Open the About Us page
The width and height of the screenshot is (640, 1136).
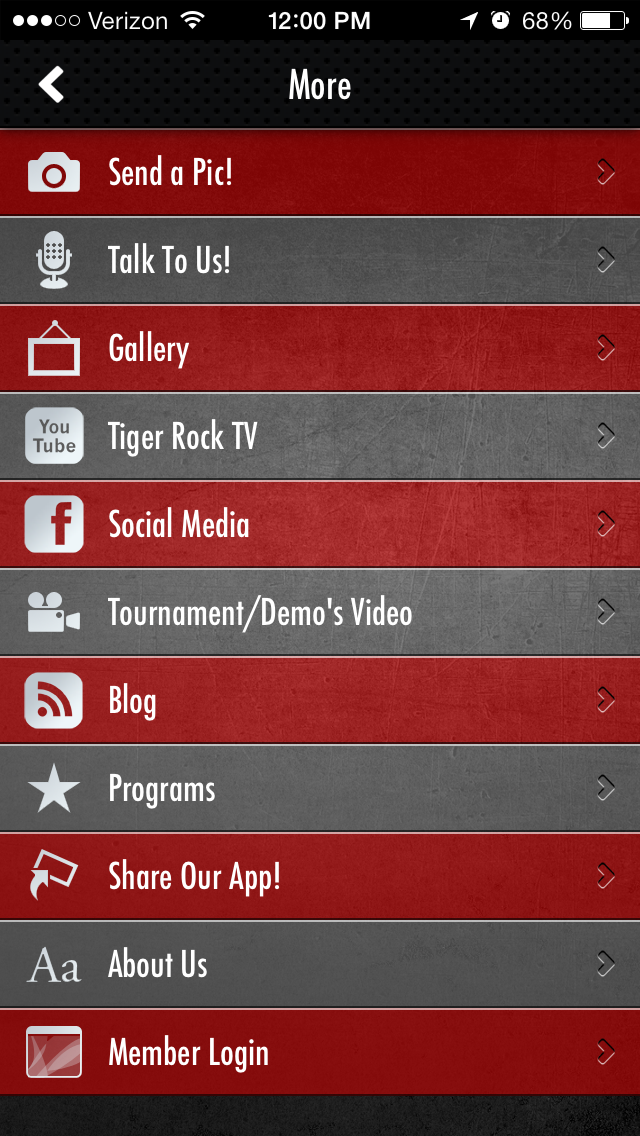pos(320,965)
